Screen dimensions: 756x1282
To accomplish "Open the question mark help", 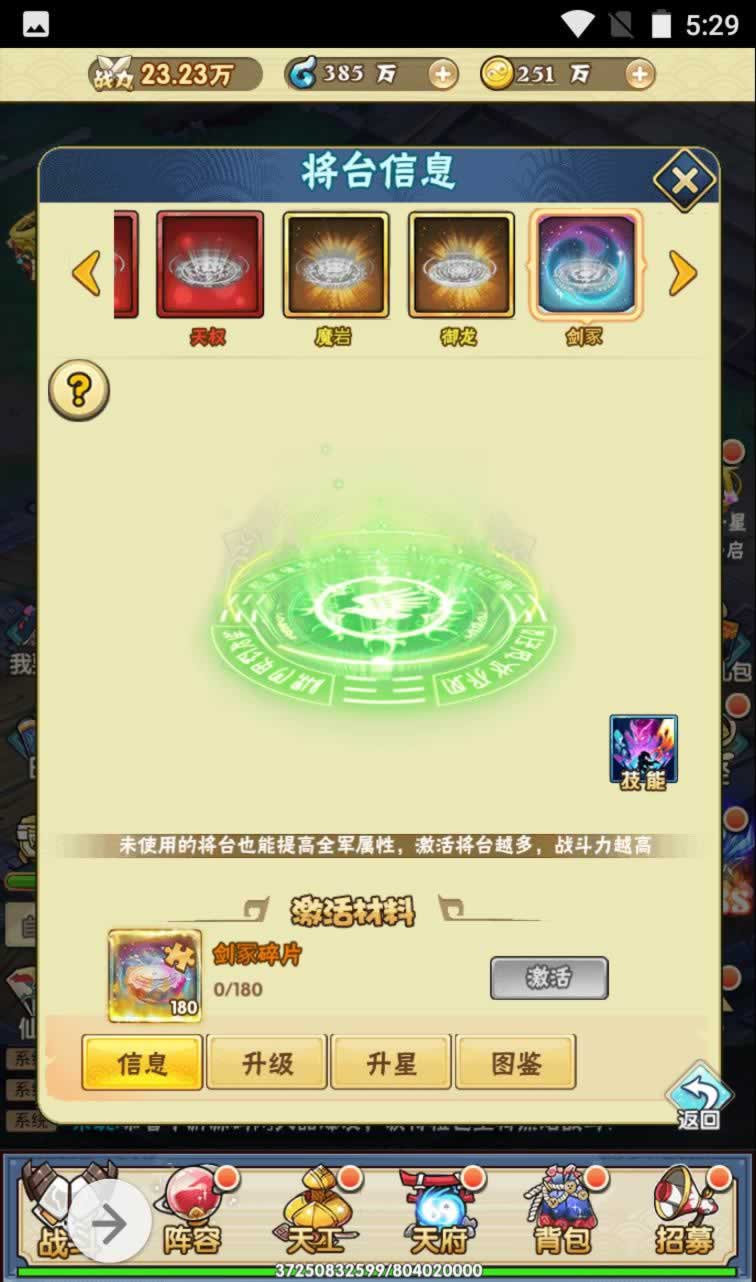I will (x=78, y=391).
